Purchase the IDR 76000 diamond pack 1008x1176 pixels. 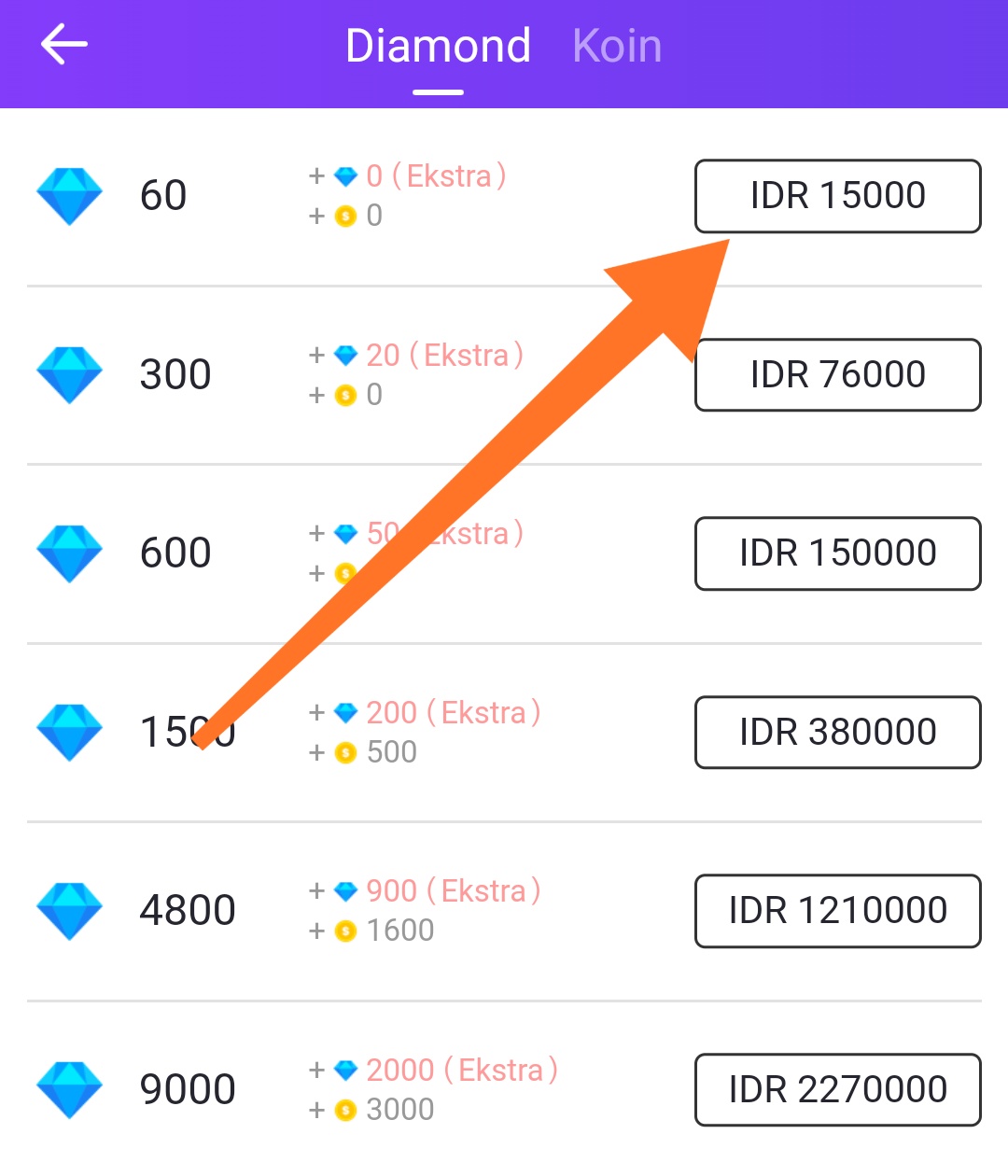pos(837,375)
